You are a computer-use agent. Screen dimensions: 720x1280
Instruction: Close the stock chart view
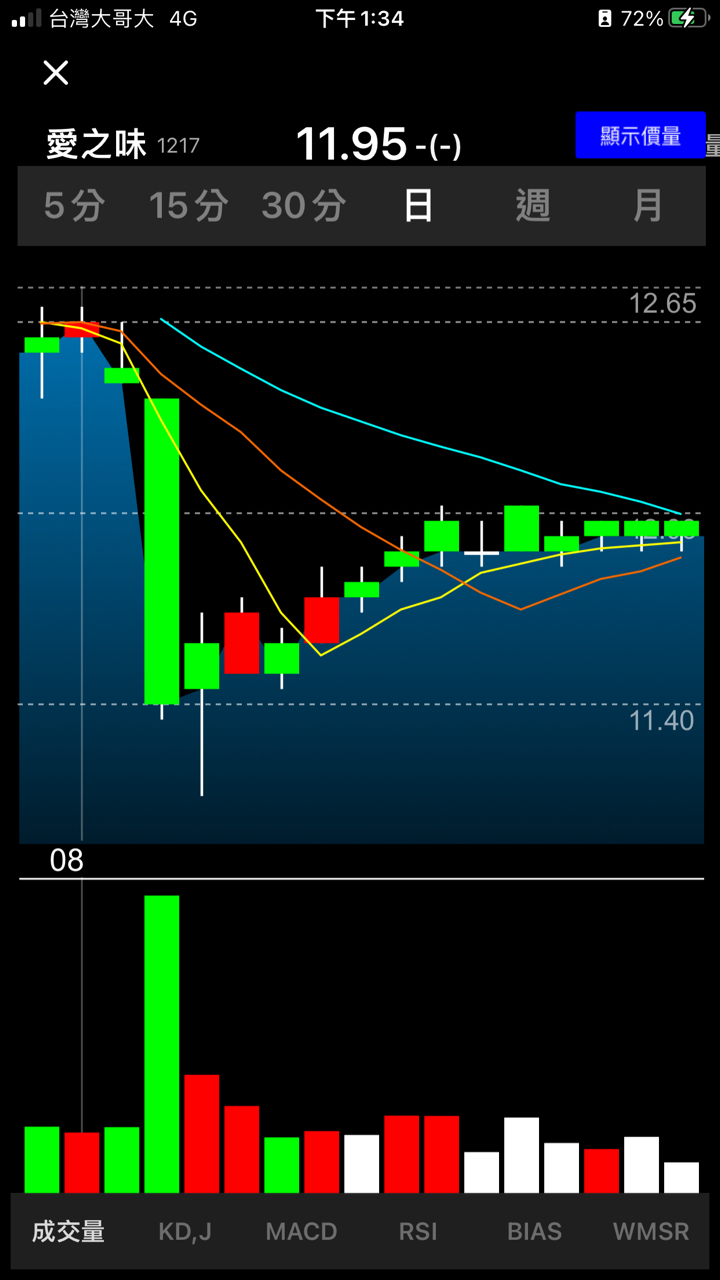pos(56,72)
